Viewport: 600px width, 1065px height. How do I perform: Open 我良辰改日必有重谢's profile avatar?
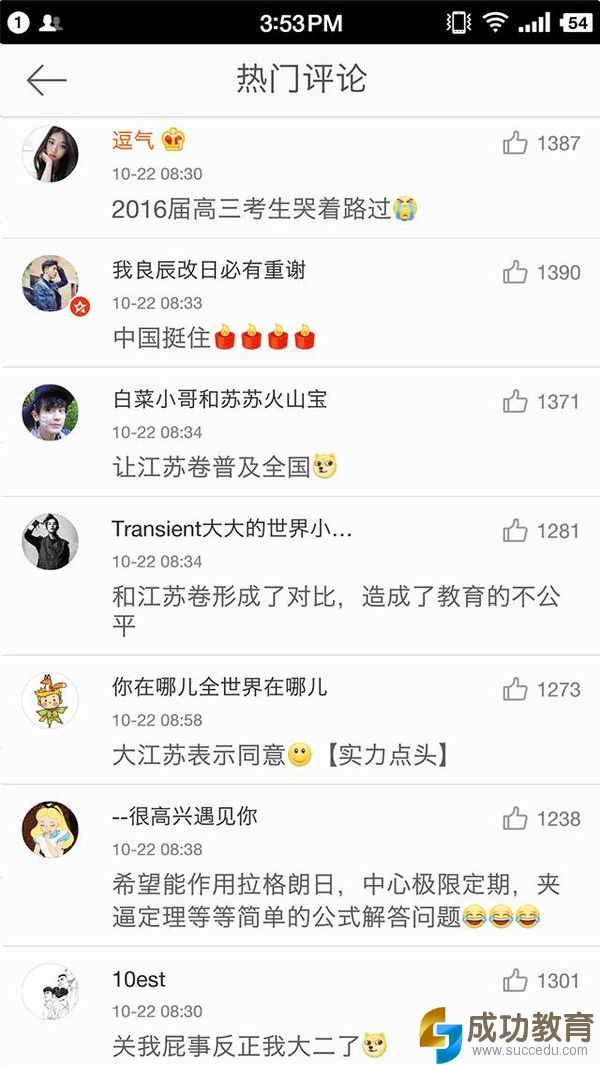click(50, 283)
